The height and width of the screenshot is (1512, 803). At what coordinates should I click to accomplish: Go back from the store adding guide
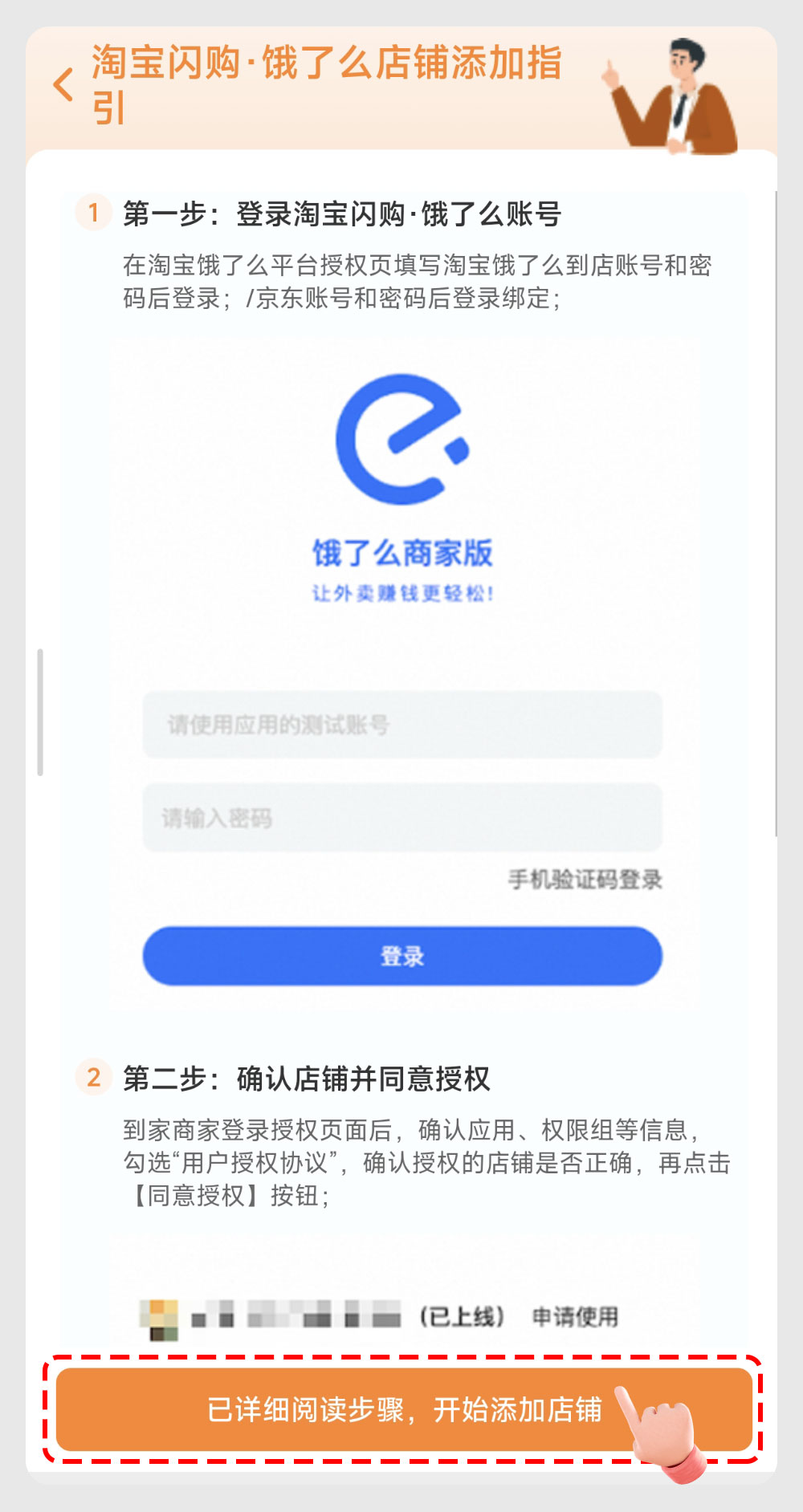[63, 85]
